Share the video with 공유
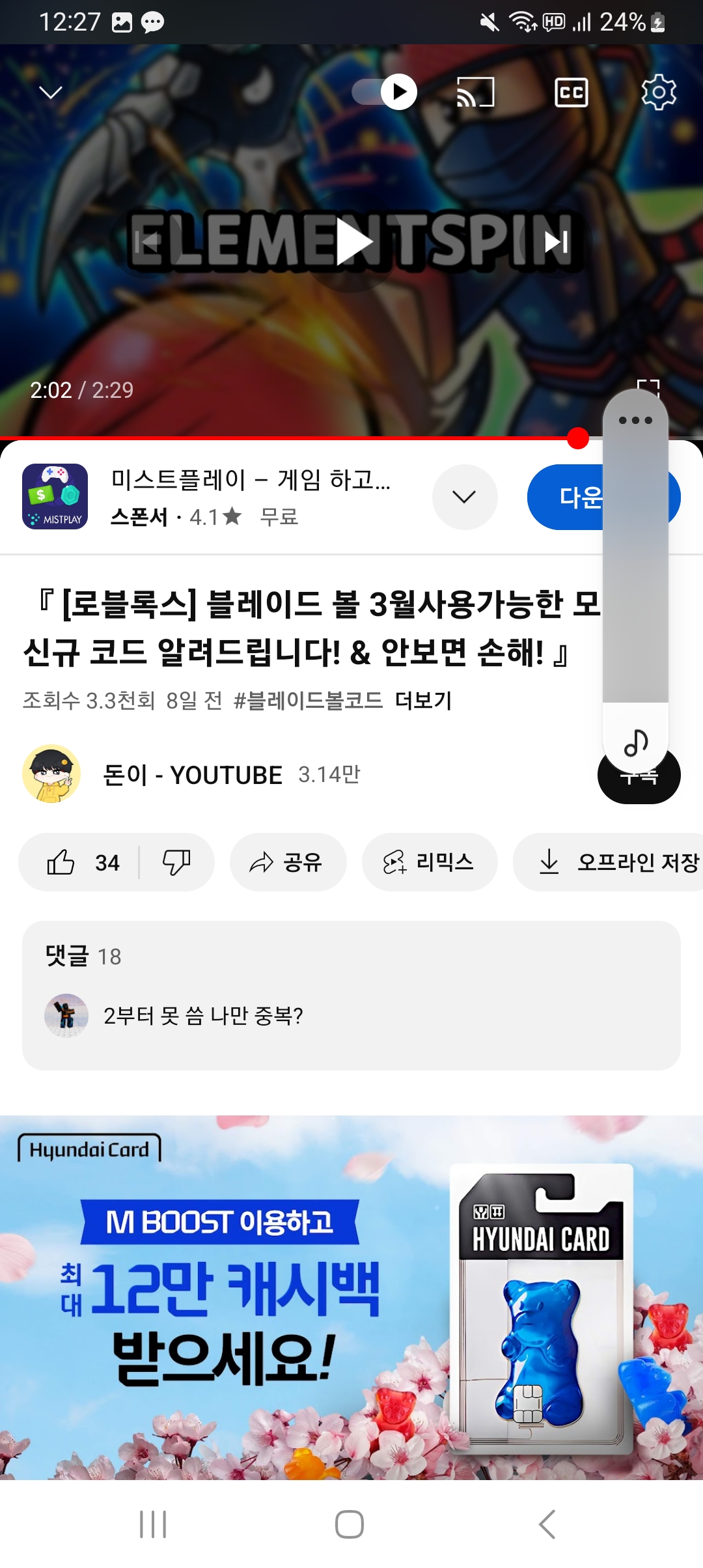This screenshot has height=1568, width=703. coord(288,862)
